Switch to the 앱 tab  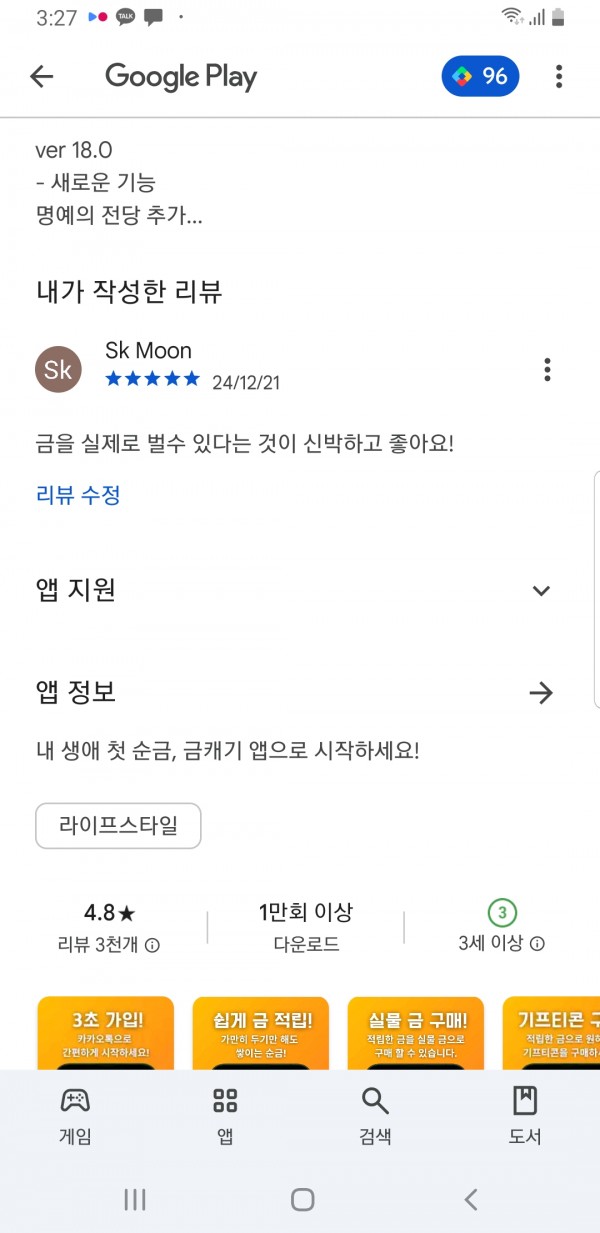[x=225, y=1116]
